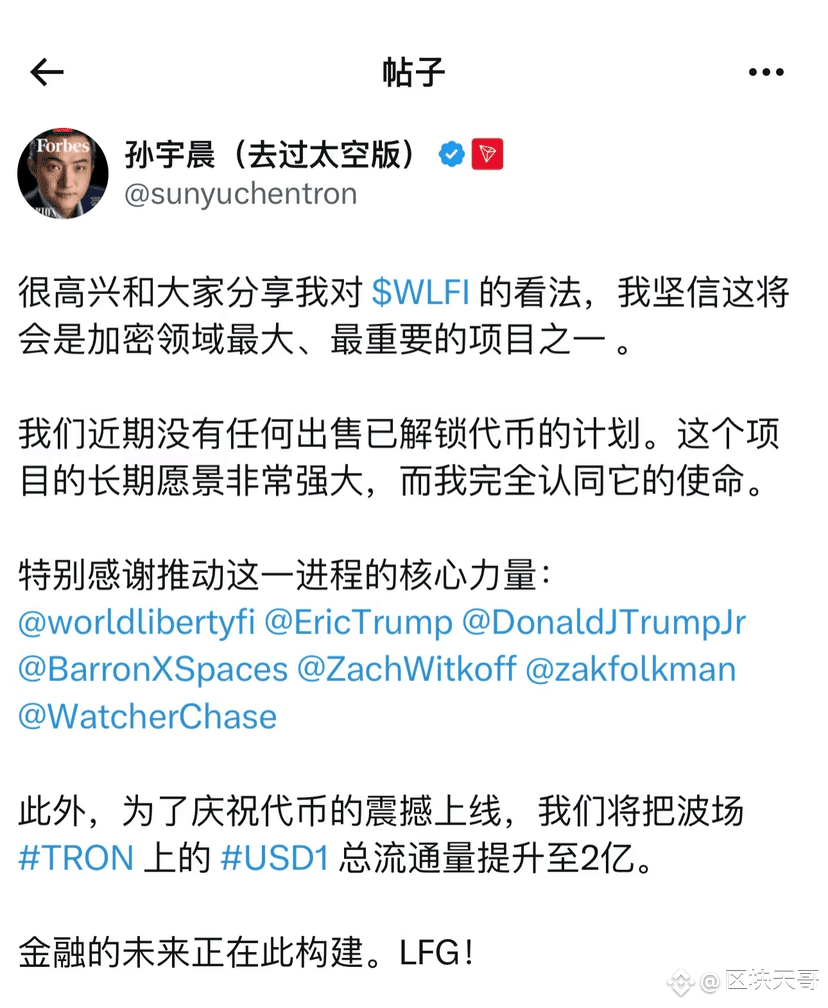Open the three-dot more options menu
Image resolution: width=828 pixels, height=1008 pixels.
tap(765, 70)
